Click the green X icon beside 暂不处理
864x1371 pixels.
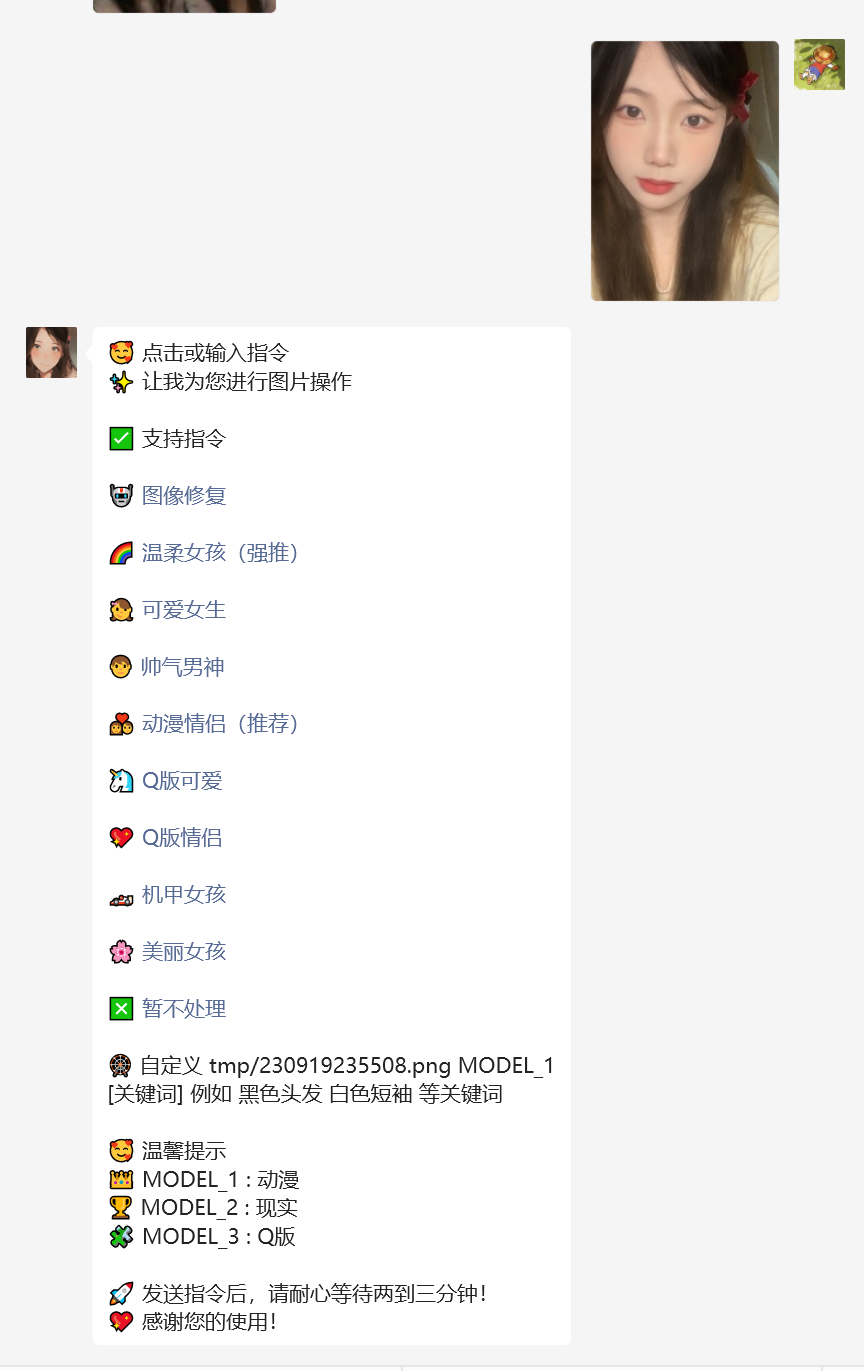pos(120,1008)
